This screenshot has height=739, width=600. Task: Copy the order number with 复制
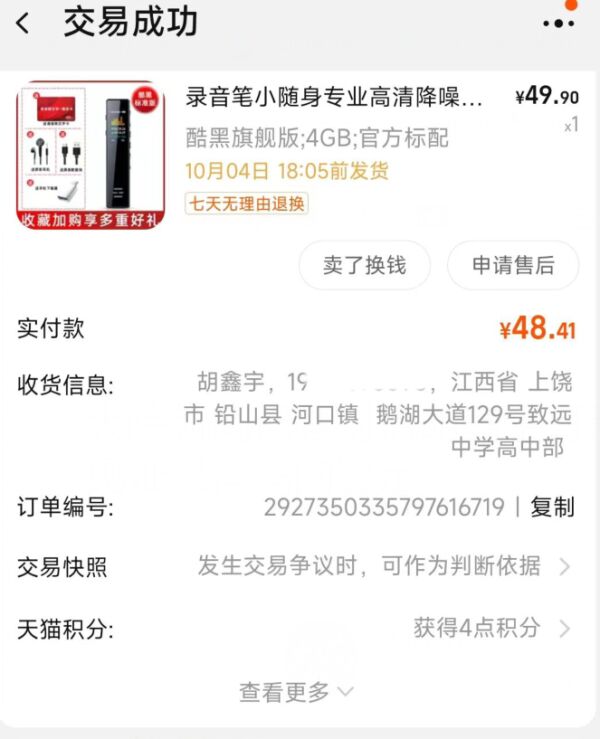[552, 507]
